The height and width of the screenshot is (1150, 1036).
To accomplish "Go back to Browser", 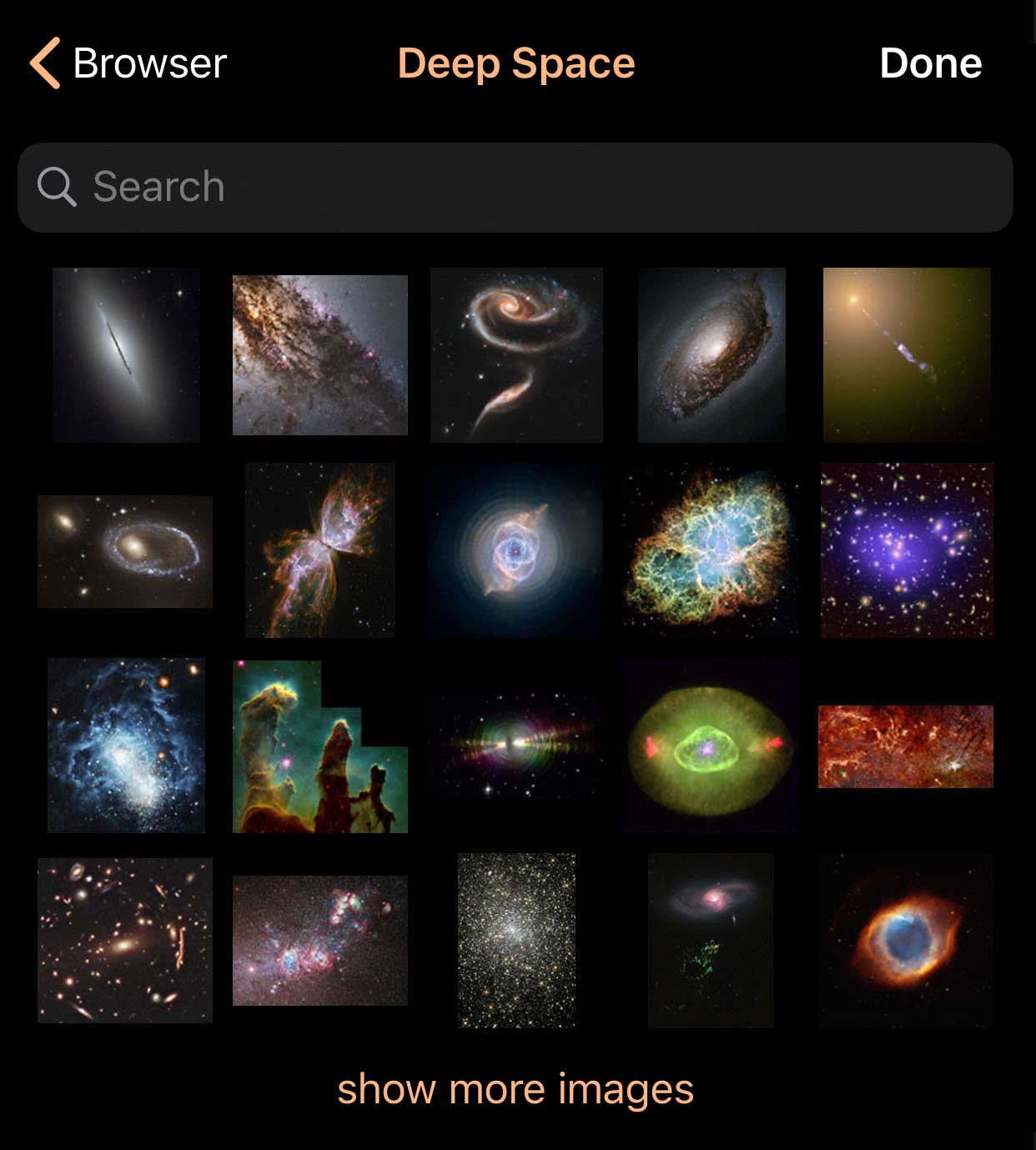I will (129, 63).
